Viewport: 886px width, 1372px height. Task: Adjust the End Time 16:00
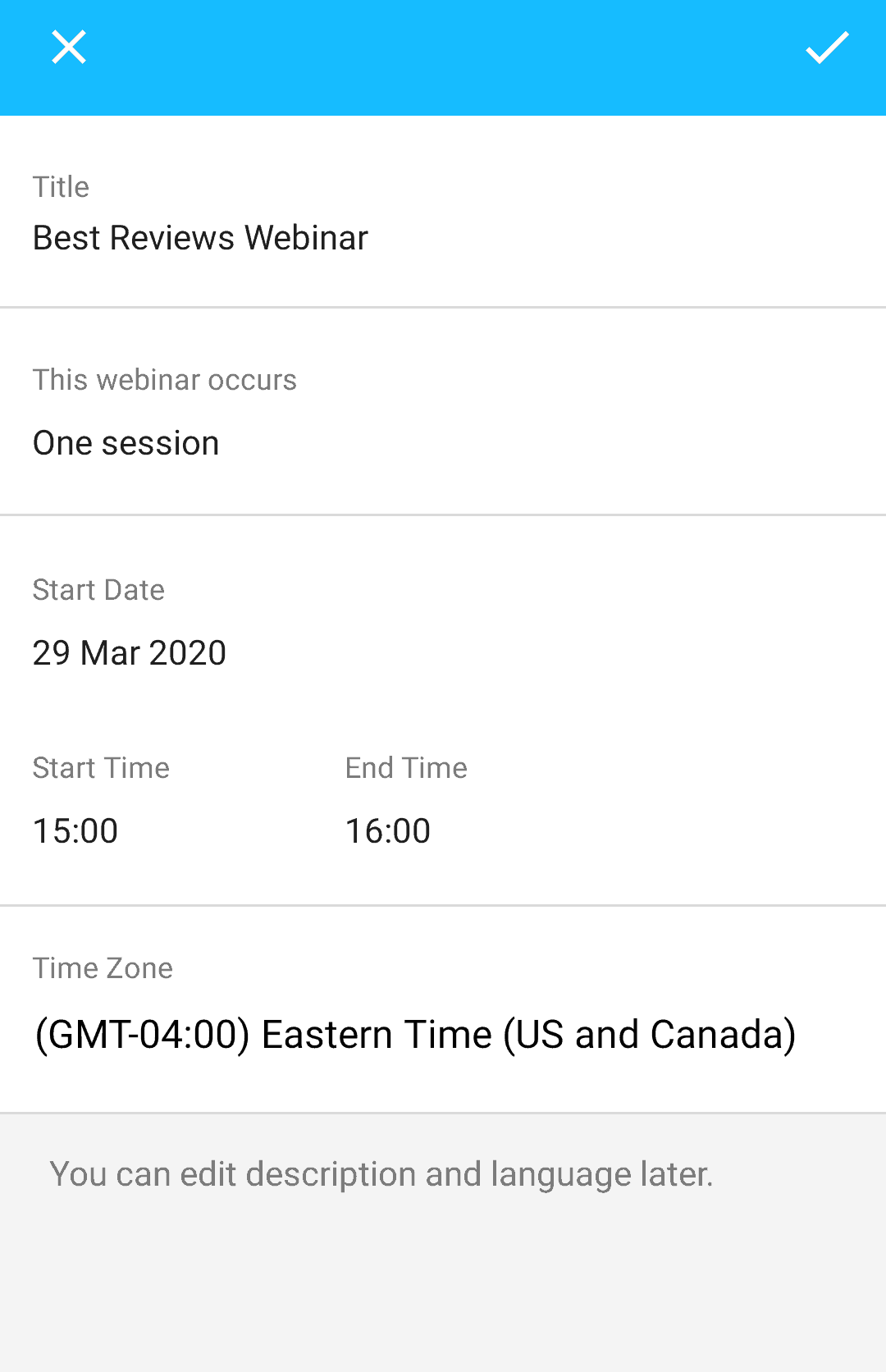(387, 830)
